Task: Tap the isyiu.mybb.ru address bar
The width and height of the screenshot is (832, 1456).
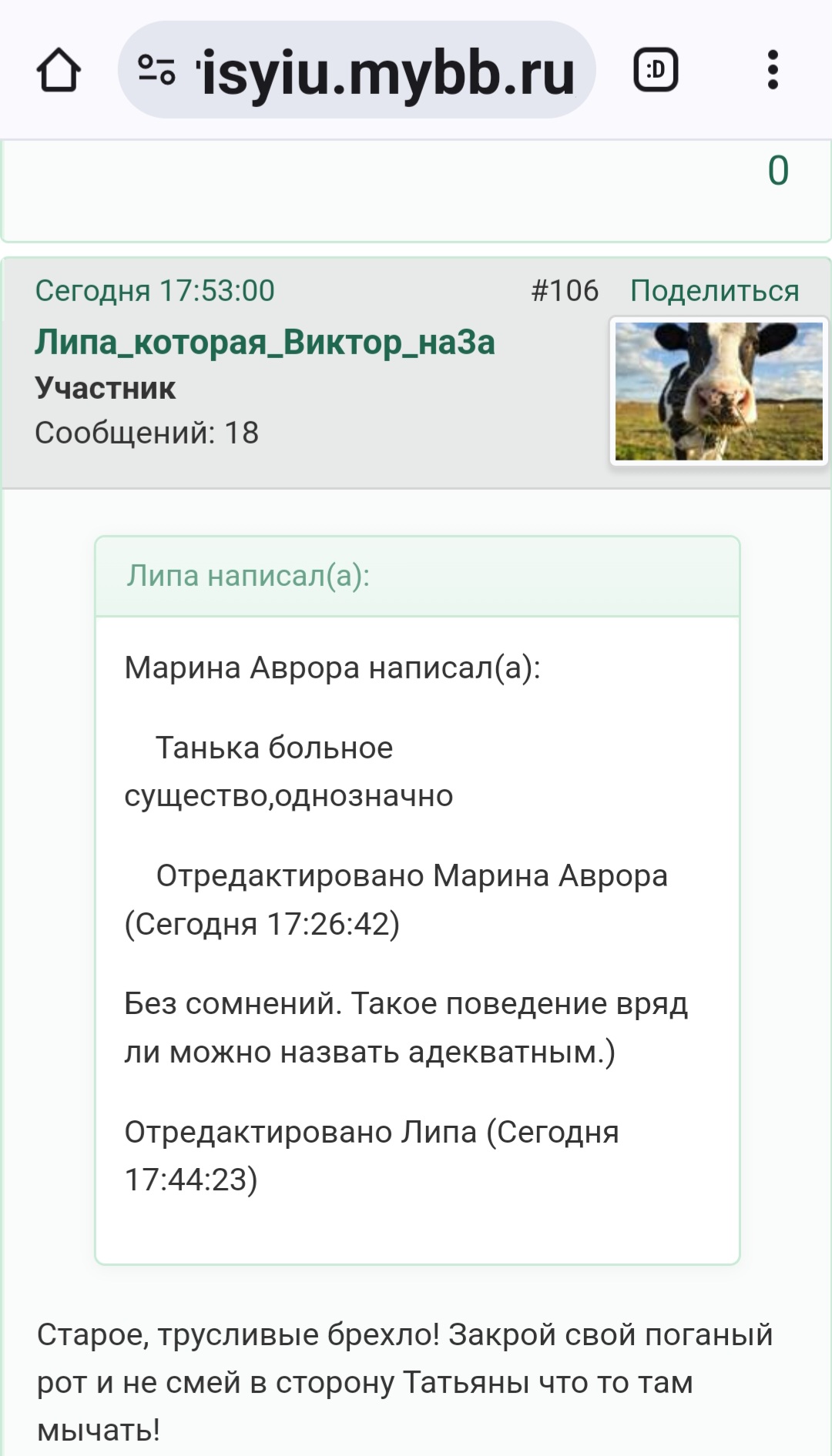Action: pyautogui.click(x=357, y=70)
